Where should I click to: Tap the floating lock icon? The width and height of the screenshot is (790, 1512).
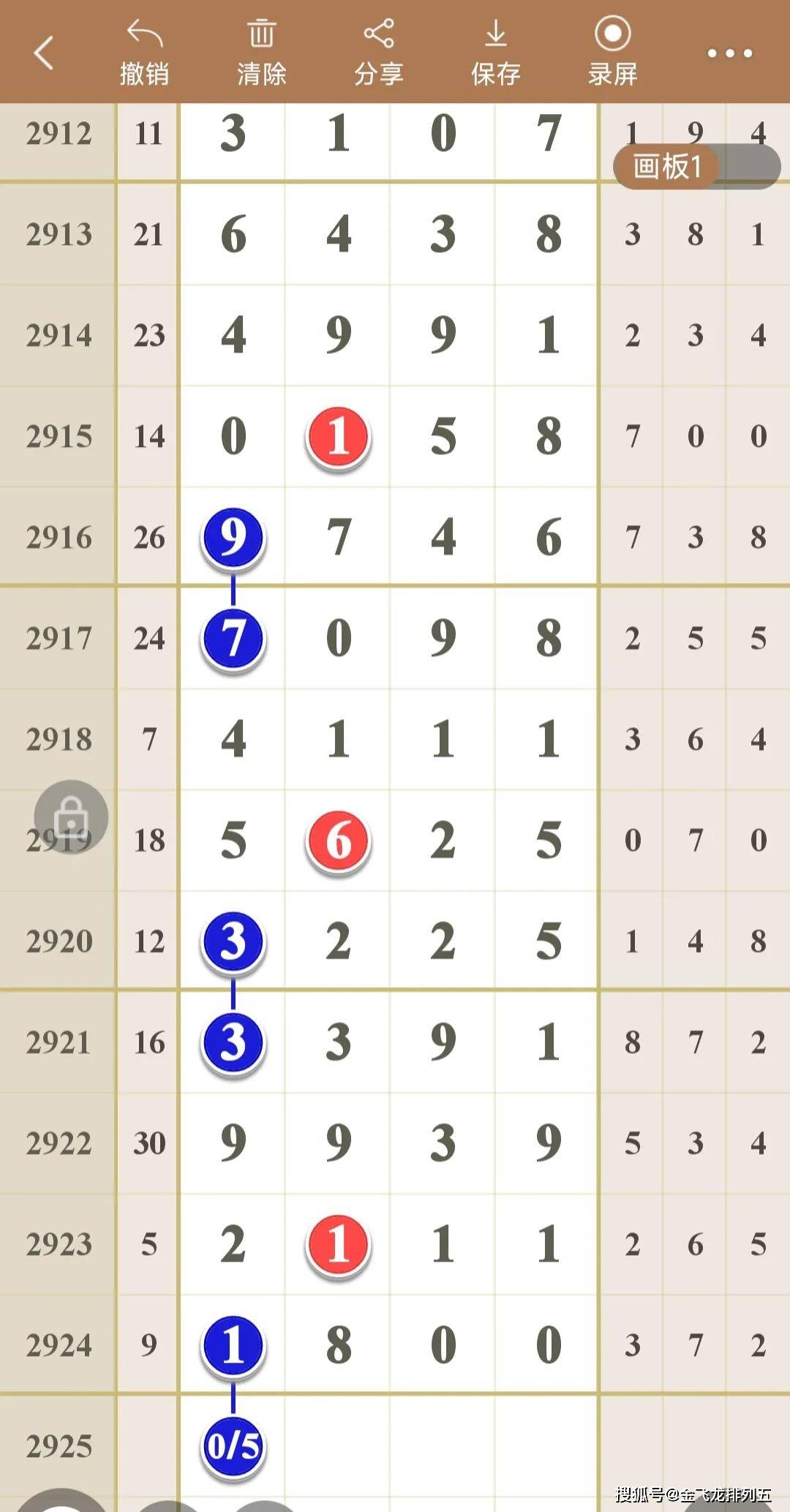[x=71, y=817]
